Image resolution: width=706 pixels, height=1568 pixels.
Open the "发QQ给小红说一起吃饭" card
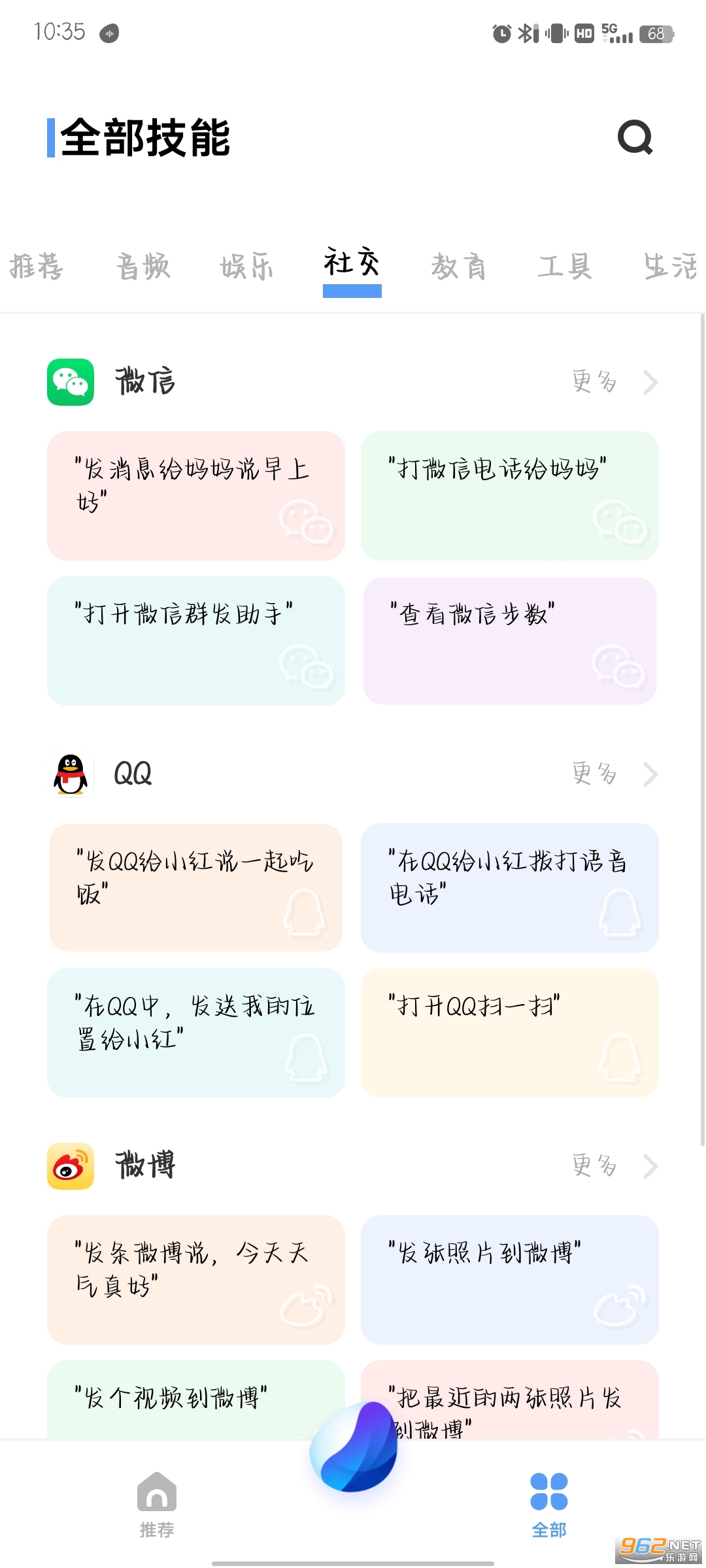[x=195, y=887]
